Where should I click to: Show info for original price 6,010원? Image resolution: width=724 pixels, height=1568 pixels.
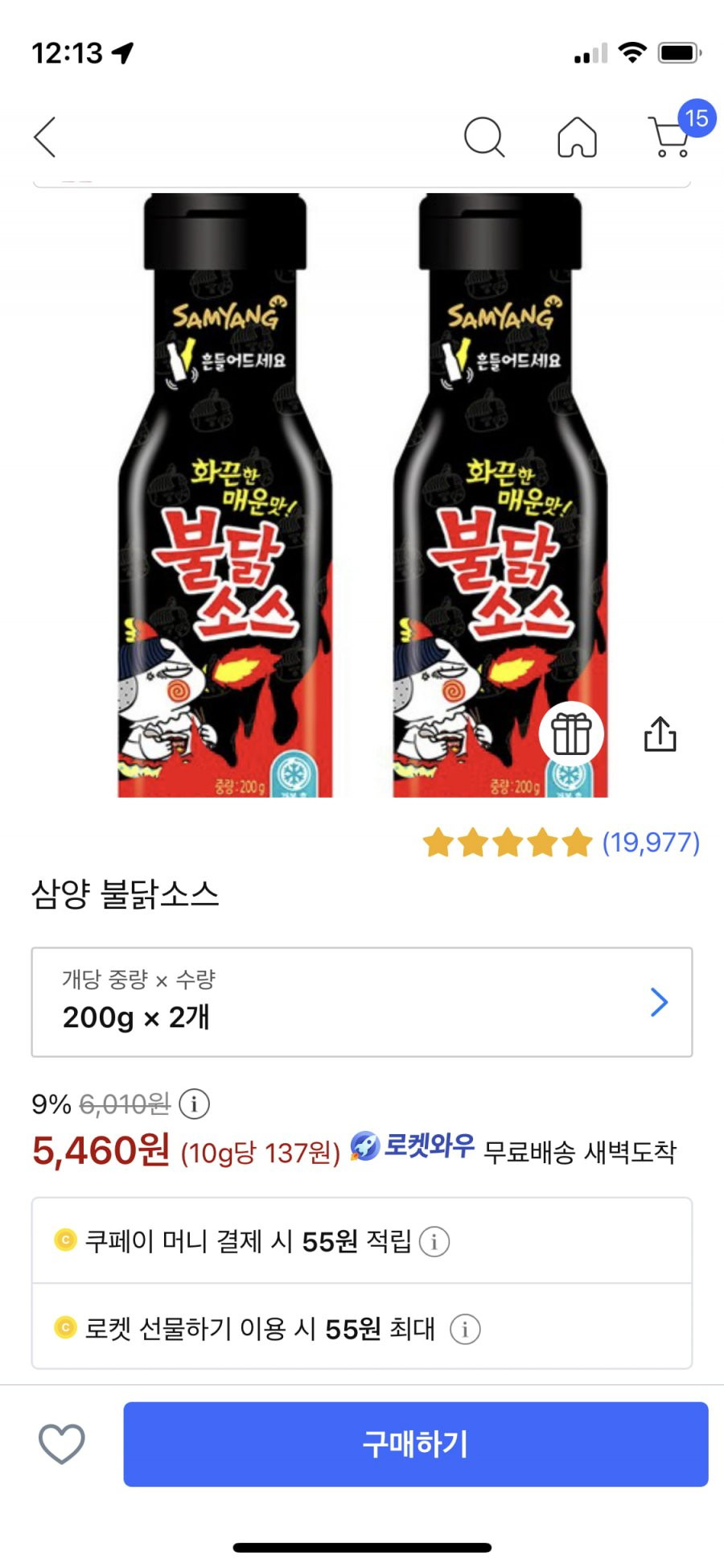pos(194,1104)
